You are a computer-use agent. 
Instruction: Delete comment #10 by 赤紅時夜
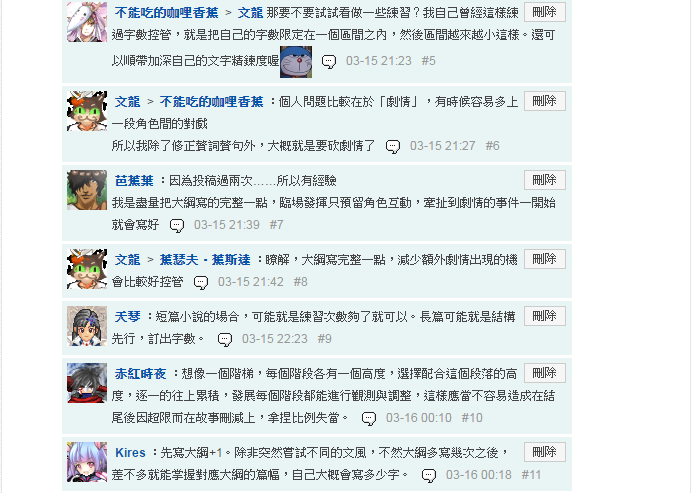pyautogui.click(x=544, y=373)
